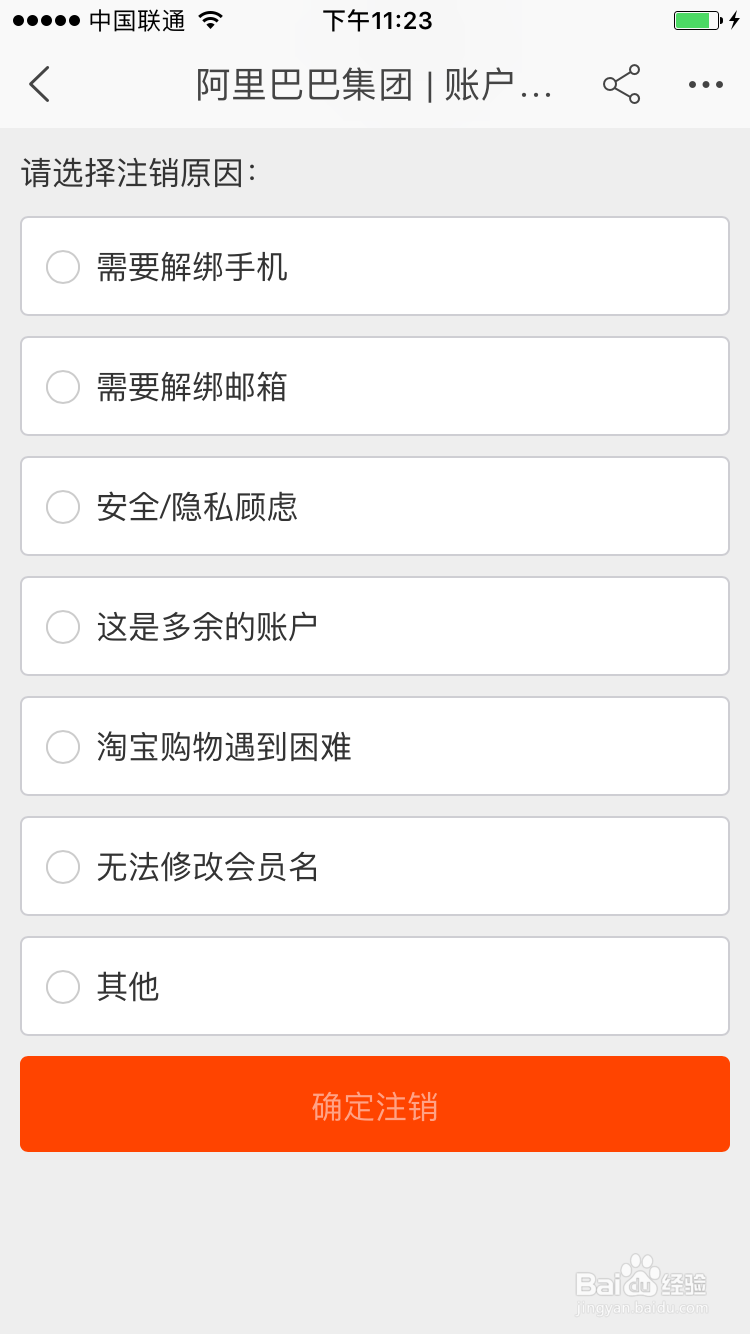Open the share options icon
The width and height of the screenshot is (750, 1334).
621,85
